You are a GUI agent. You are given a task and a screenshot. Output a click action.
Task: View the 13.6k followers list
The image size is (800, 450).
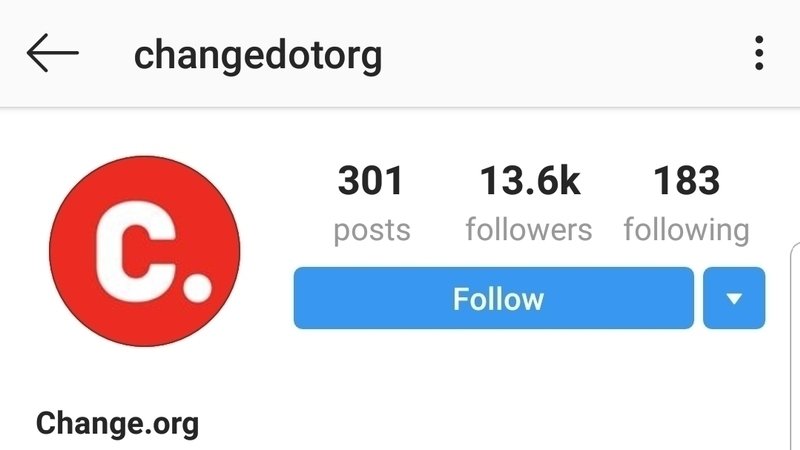(x=529, y=204)
